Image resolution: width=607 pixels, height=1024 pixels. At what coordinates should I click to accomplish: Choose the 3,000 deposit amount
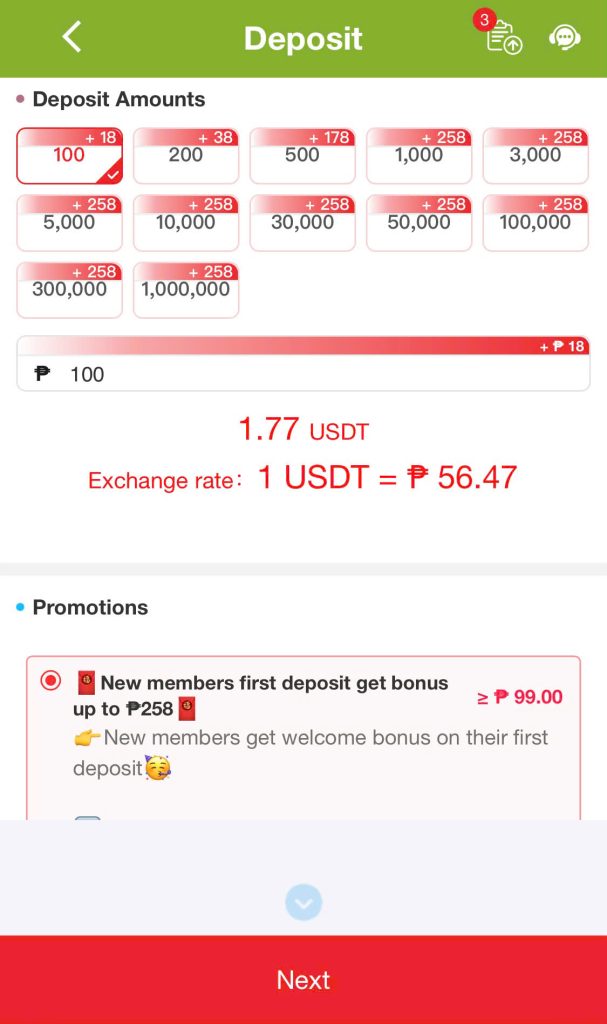click(535, 156)
